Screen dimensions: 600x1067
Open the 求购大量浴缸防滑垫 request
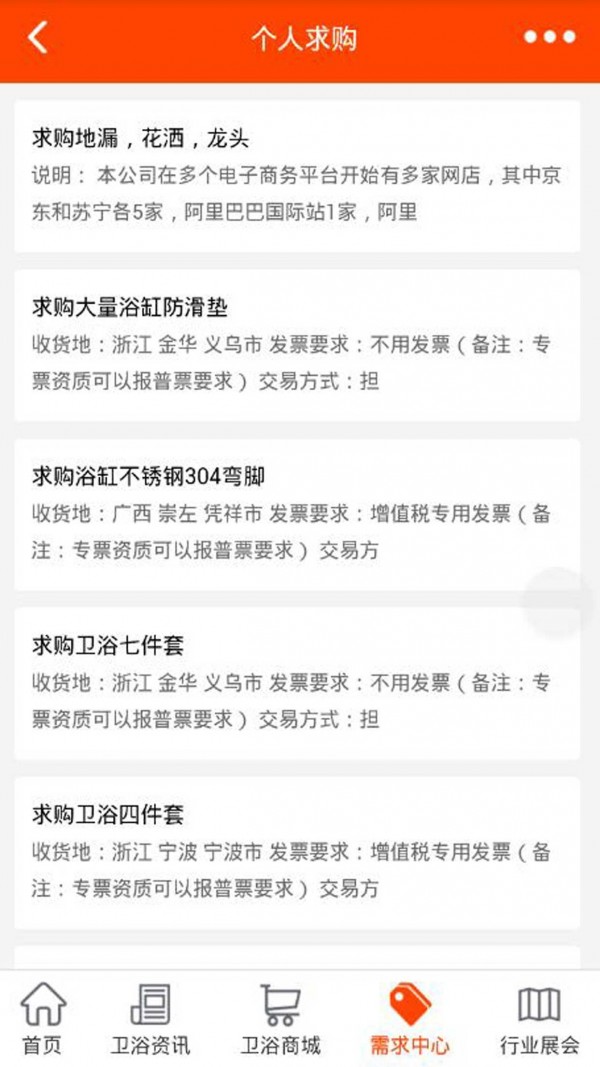coord(297,344)
